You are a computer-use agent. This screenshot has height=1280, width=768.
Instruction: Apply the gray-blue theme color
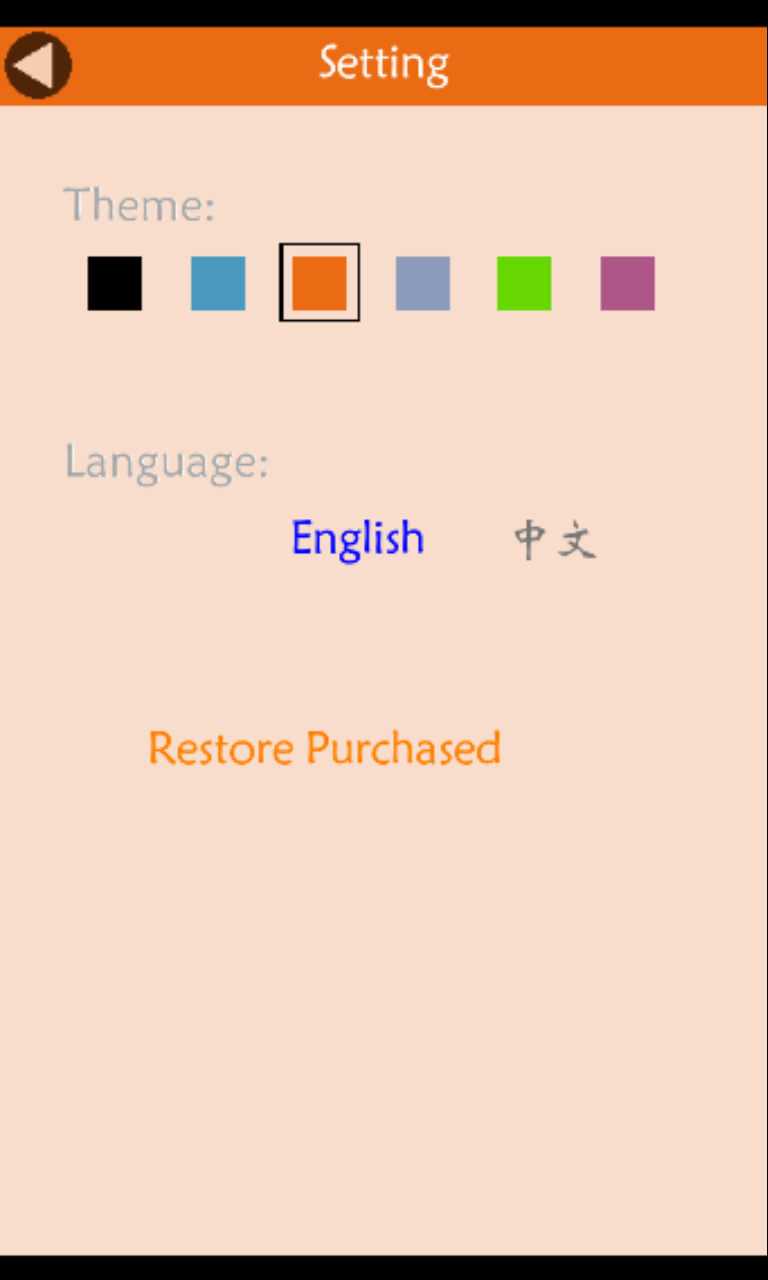click(x=423, y=283)
